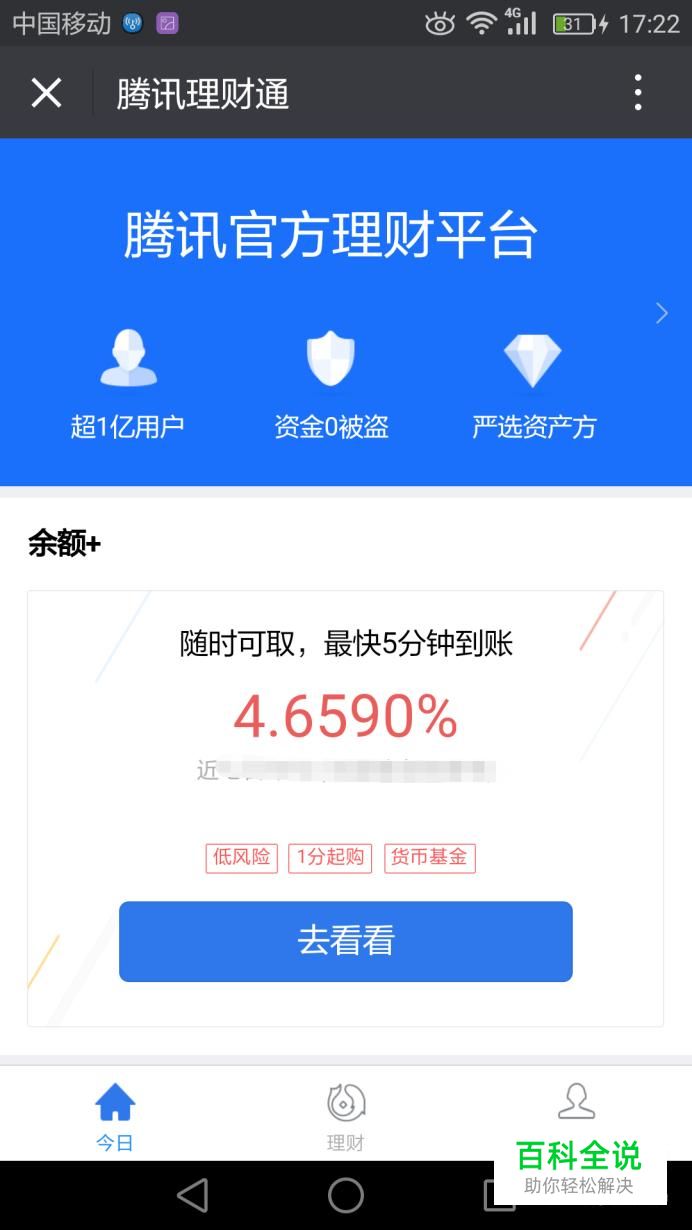Tap the system back button
The image size is (692, 1230).
coord(192,1195)
